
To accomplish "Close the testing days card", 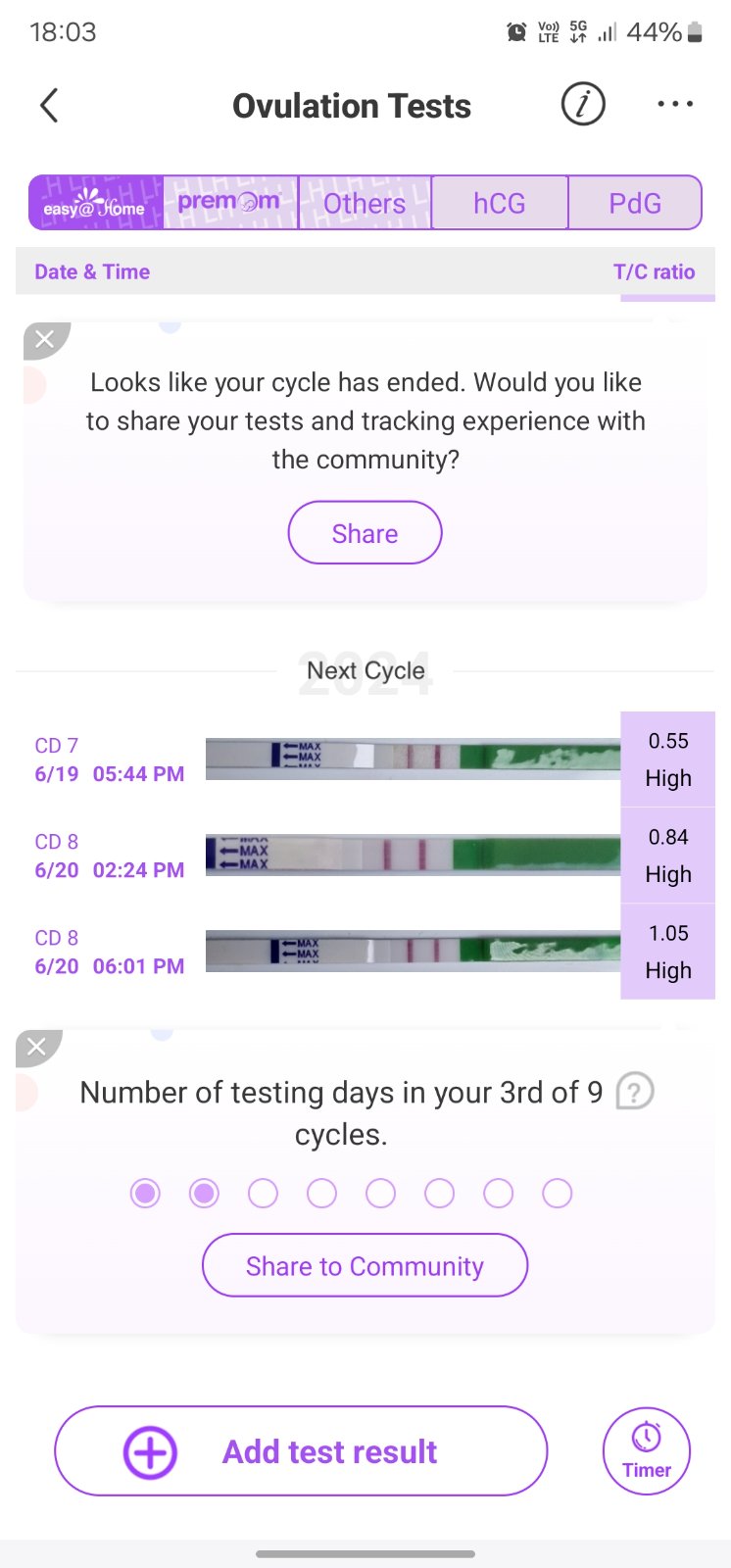I will pos(37,1047).
